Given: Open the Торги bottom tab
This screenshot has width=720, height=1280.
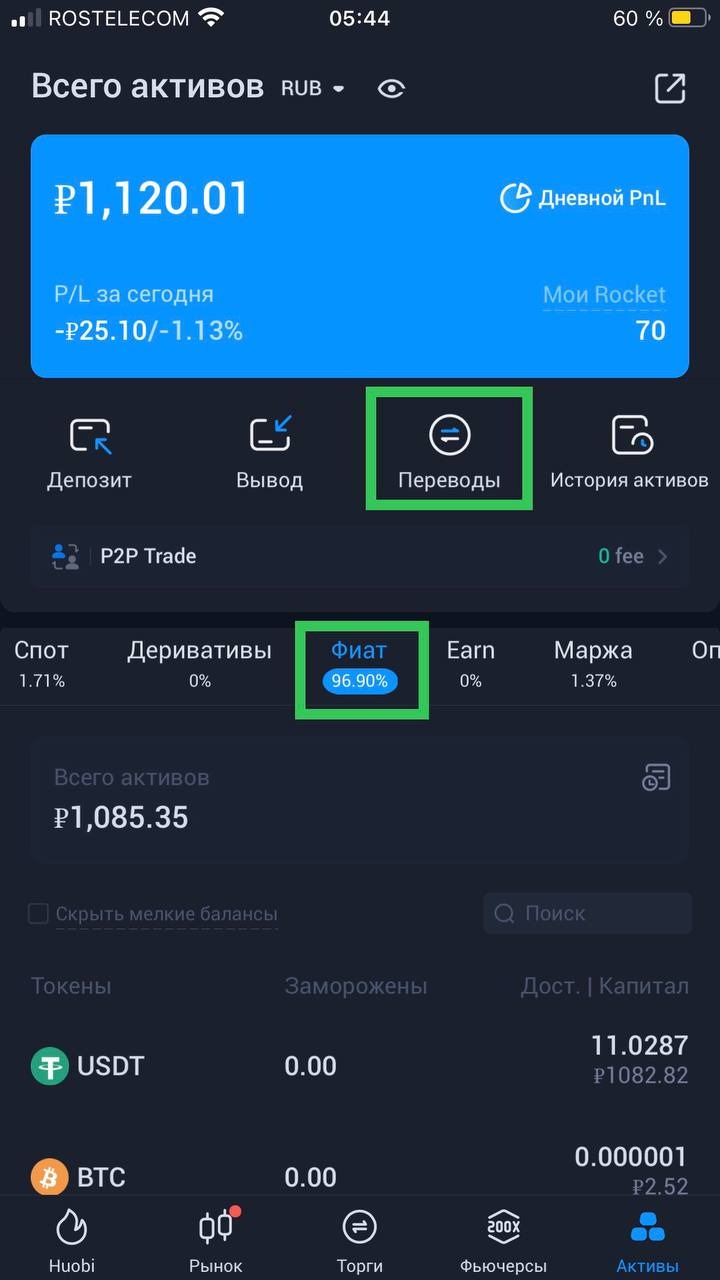Looking at the screenshot, I should [360, 1240].
